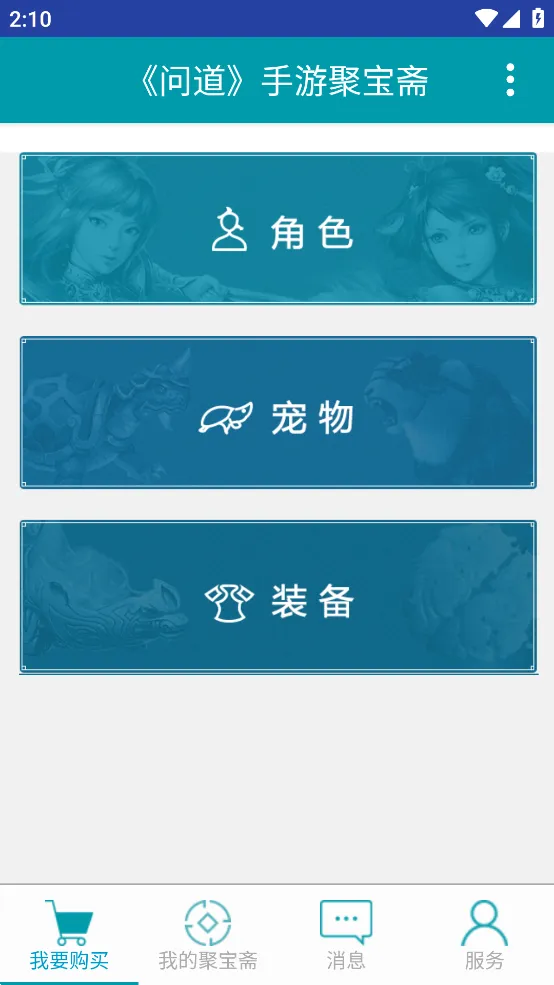Open the 角色 category banner
The width and height of the screenshot is (554, 985).
(278, 229)
